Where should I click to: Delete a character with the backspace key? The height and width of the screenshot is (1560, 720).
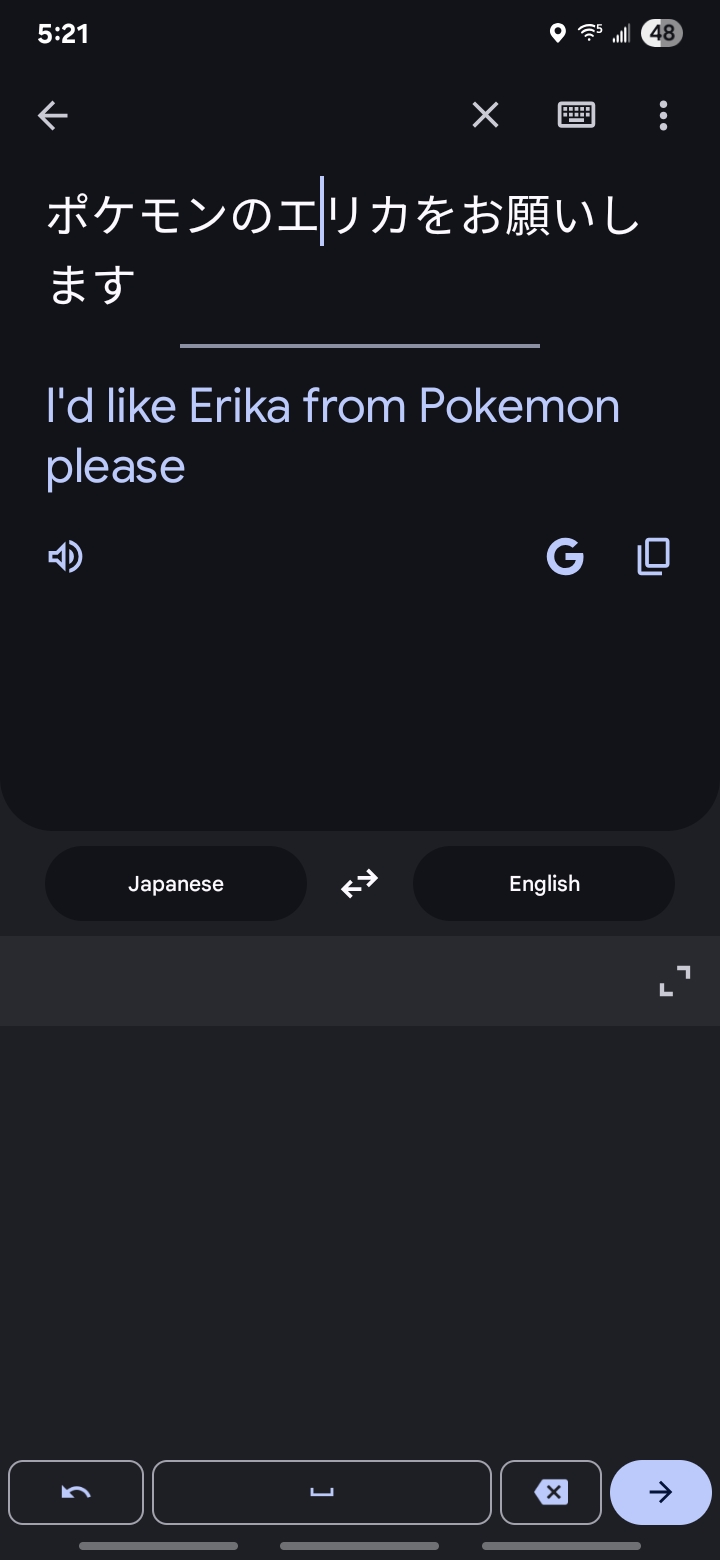551,1492
